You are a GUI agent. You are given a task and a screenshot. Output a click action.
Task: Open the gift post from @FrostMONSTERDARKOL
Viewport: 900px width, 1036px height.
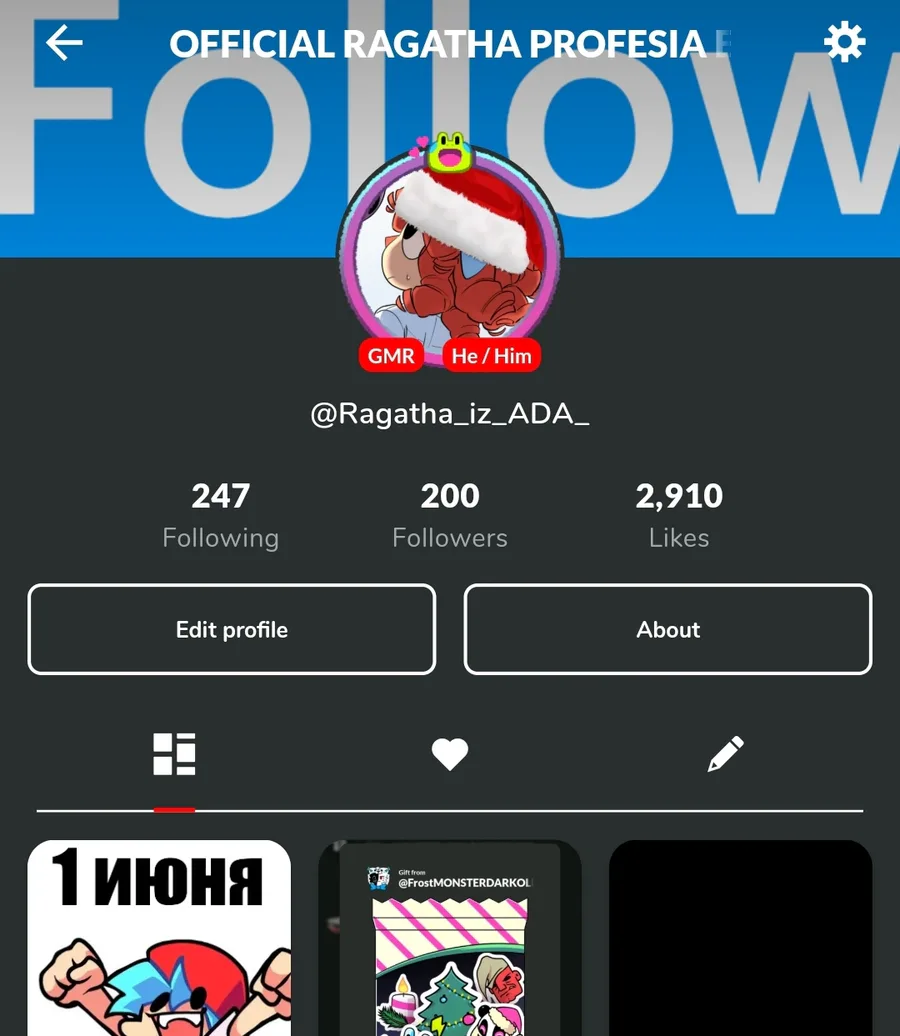tap(450, 938)
